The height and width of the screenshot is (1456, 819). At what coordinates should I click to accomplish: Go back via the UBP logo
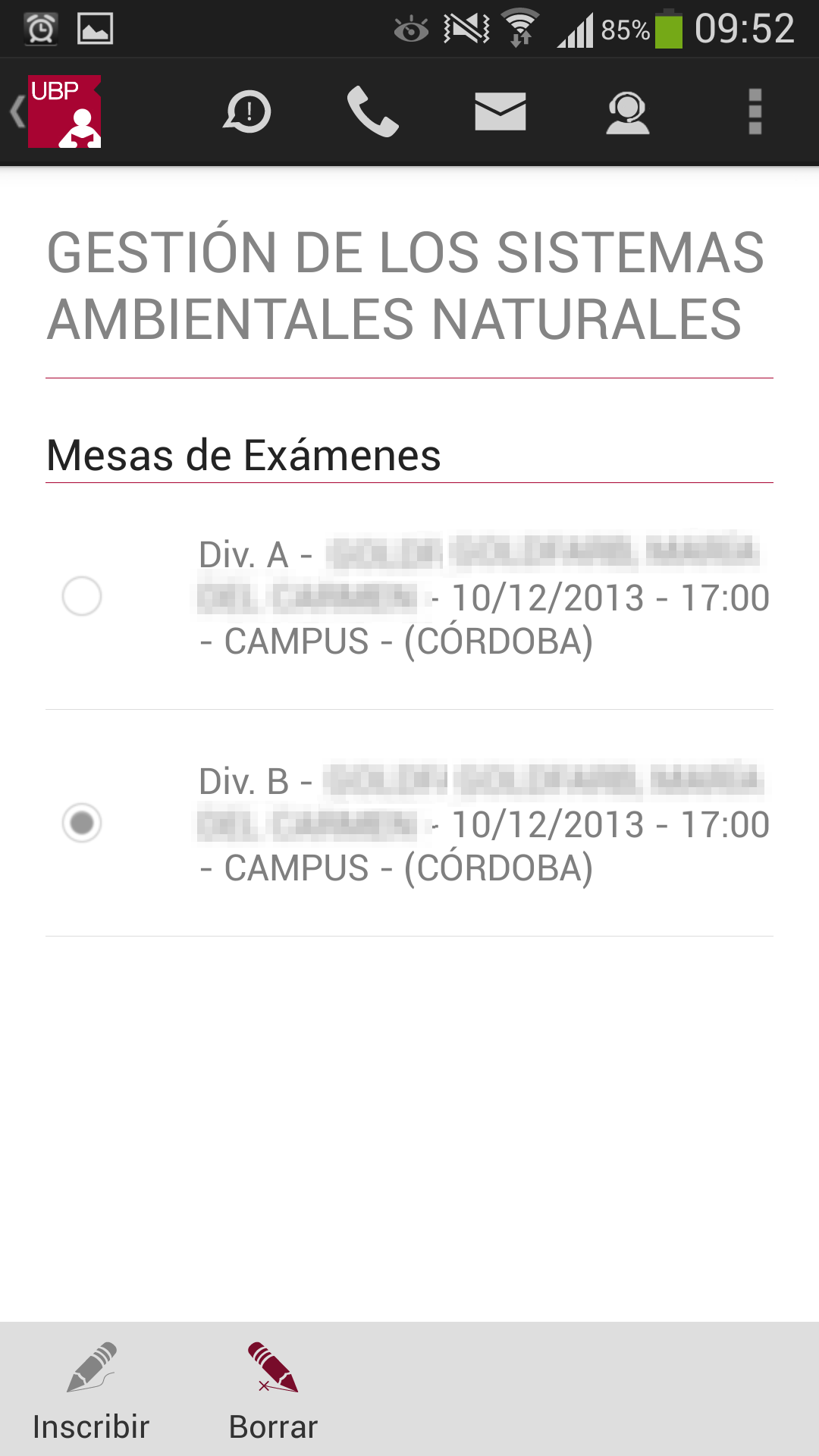pos(58,111)
